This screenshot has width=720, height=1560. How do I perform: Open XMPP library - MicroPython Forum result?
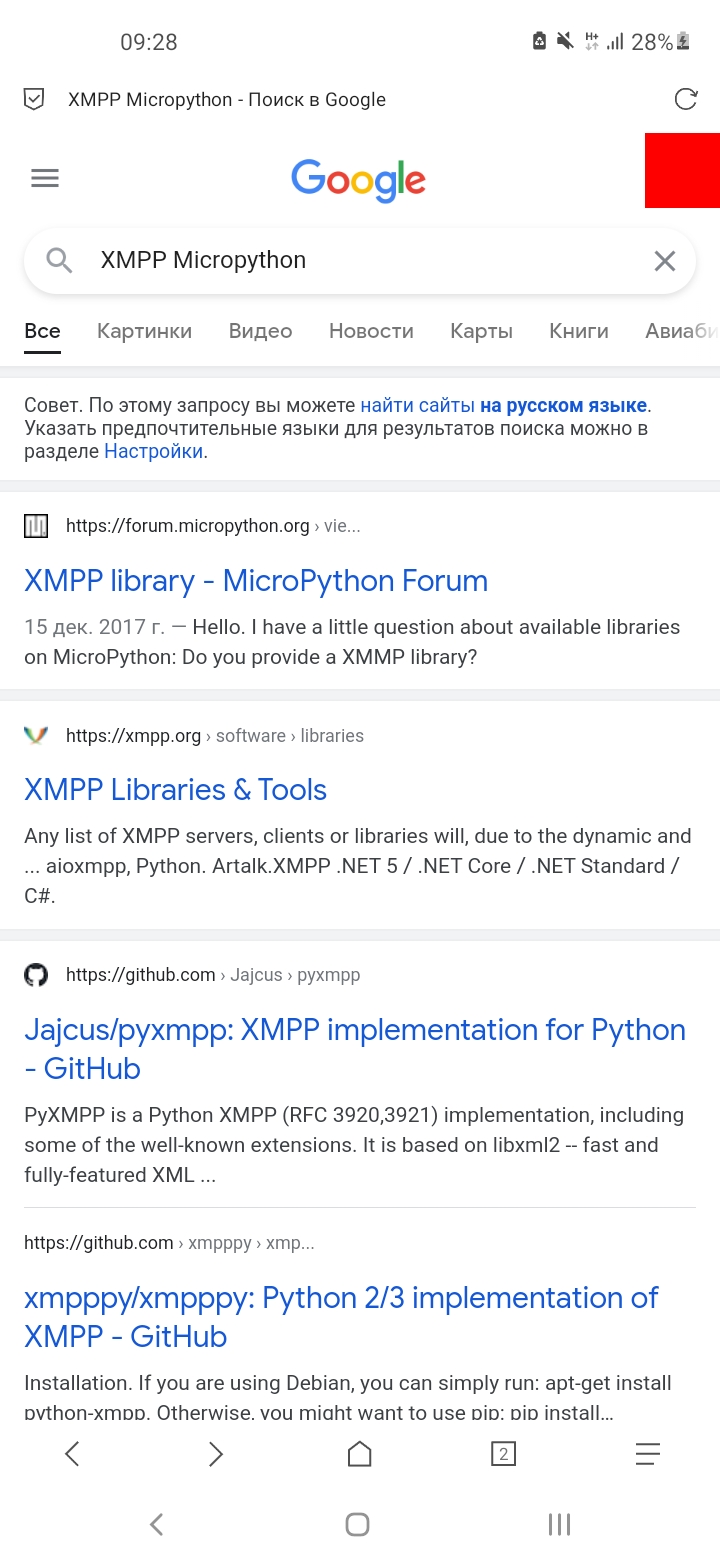pyautogui.click(x=256, y=581)
